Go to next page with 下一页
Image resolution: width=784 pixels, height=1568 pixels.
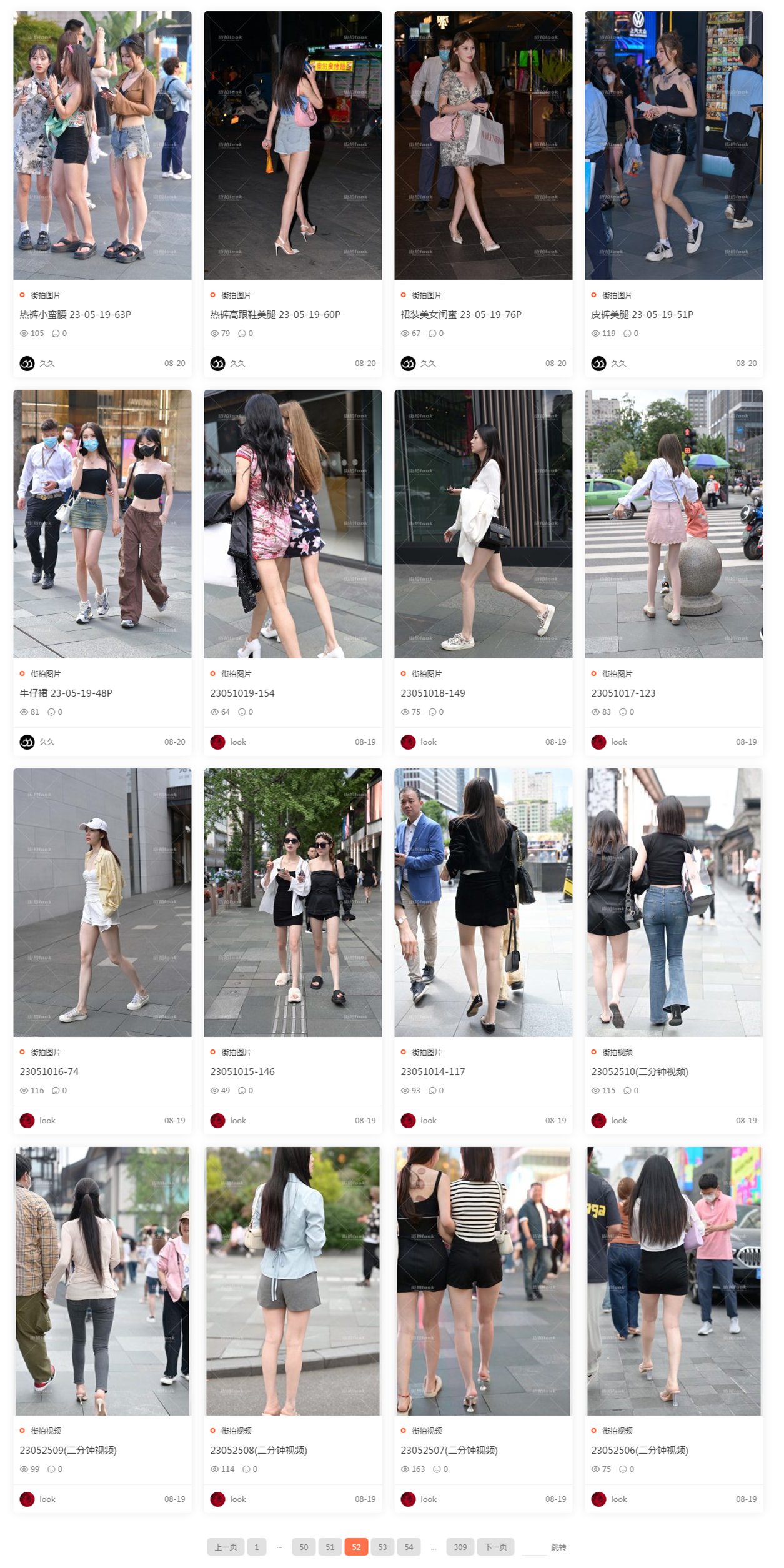point(495,1547)
